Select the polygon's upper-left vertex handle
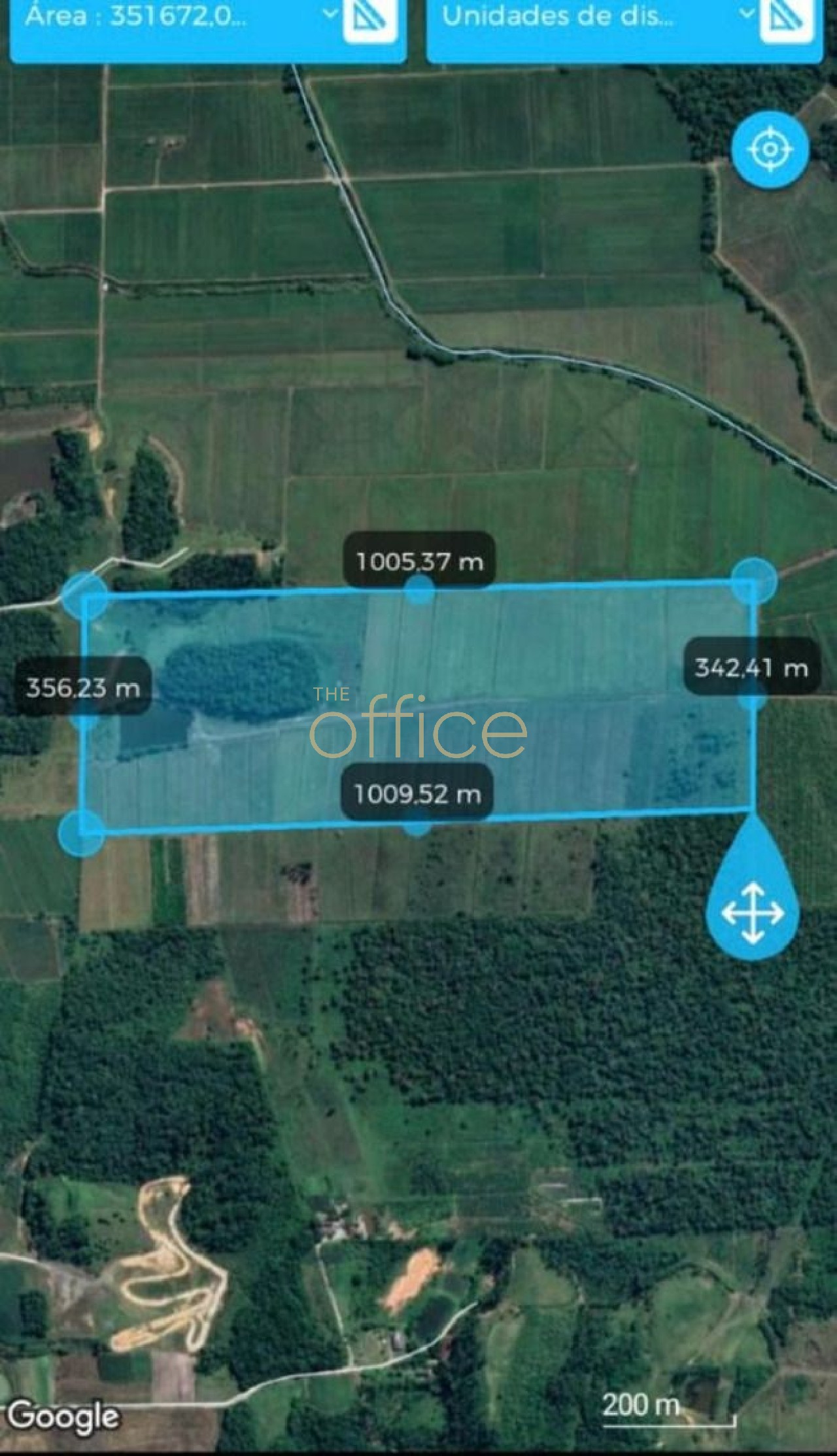 point(84,597)
